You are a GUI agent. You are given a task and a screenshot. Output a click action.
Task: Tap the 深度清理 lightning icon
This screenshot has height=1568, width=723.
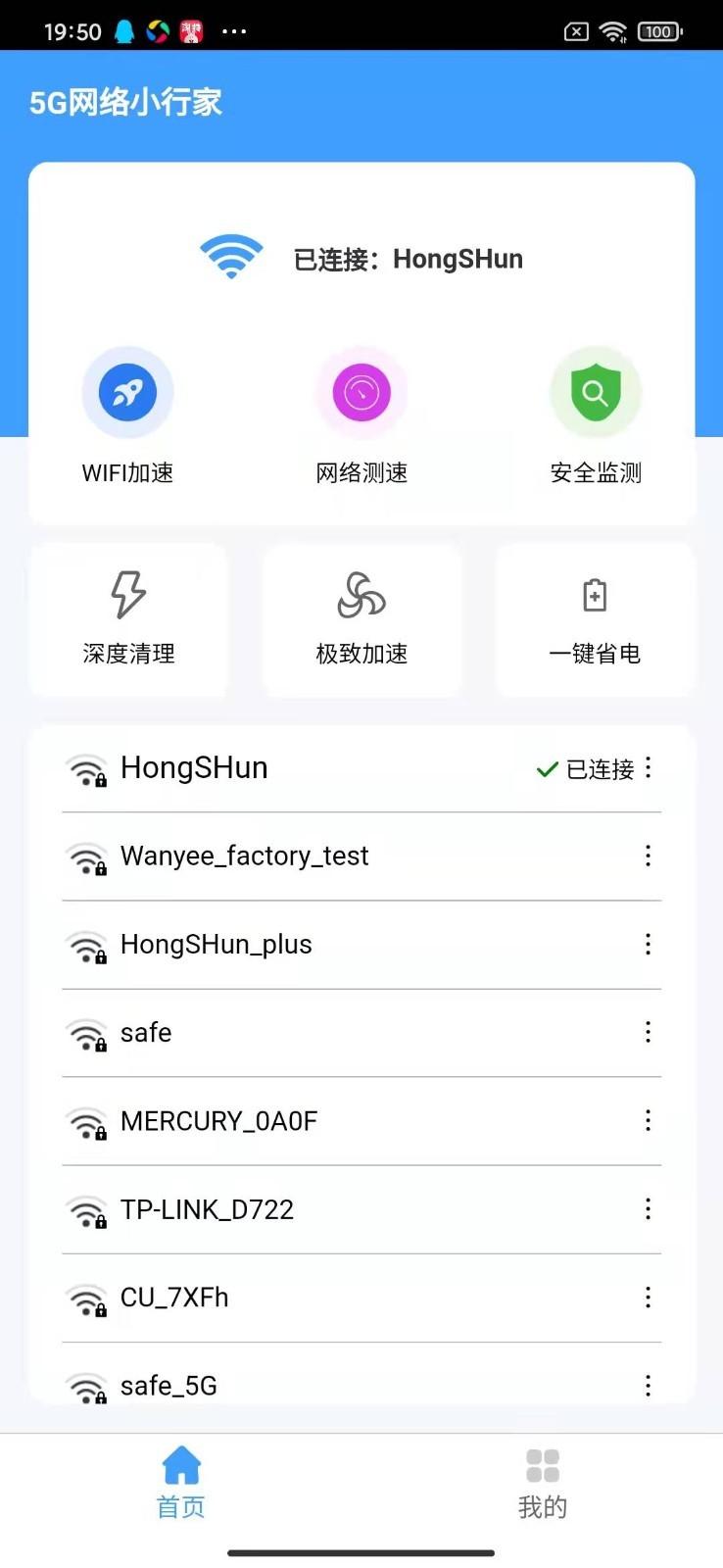click(x=126, y=595)
